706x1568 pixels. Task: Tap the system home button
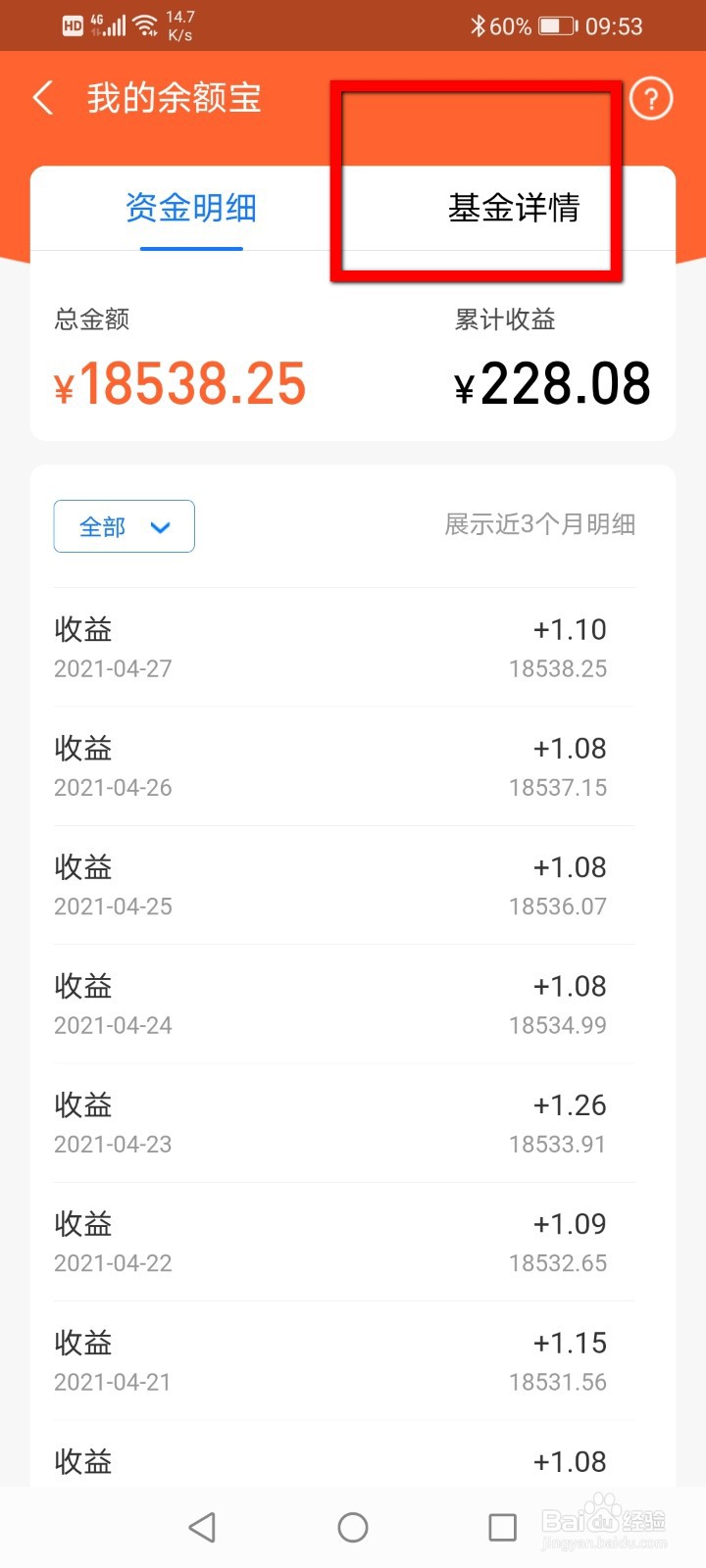point(353,1527)
